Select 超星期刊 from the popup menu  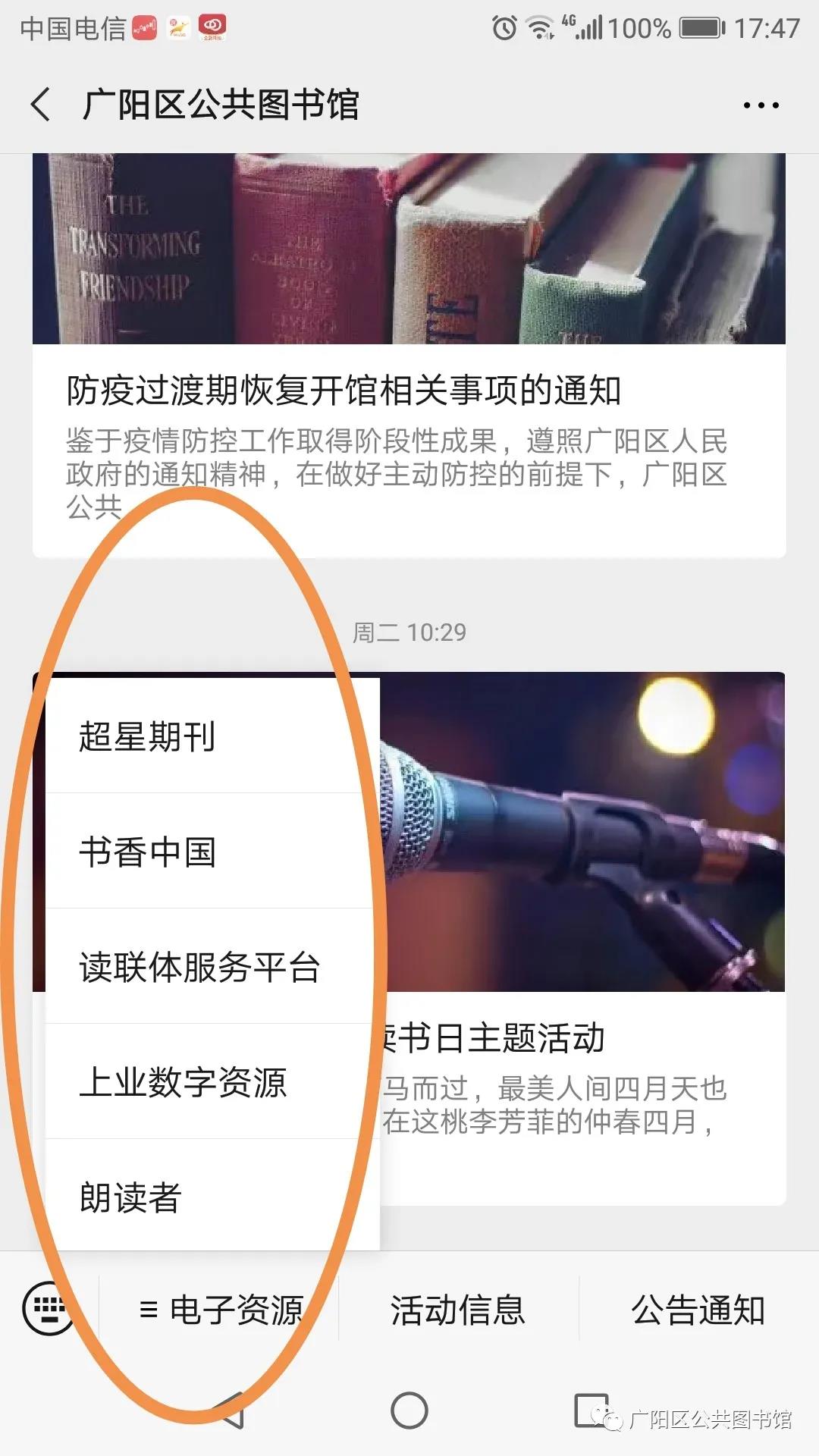(147, 736)
